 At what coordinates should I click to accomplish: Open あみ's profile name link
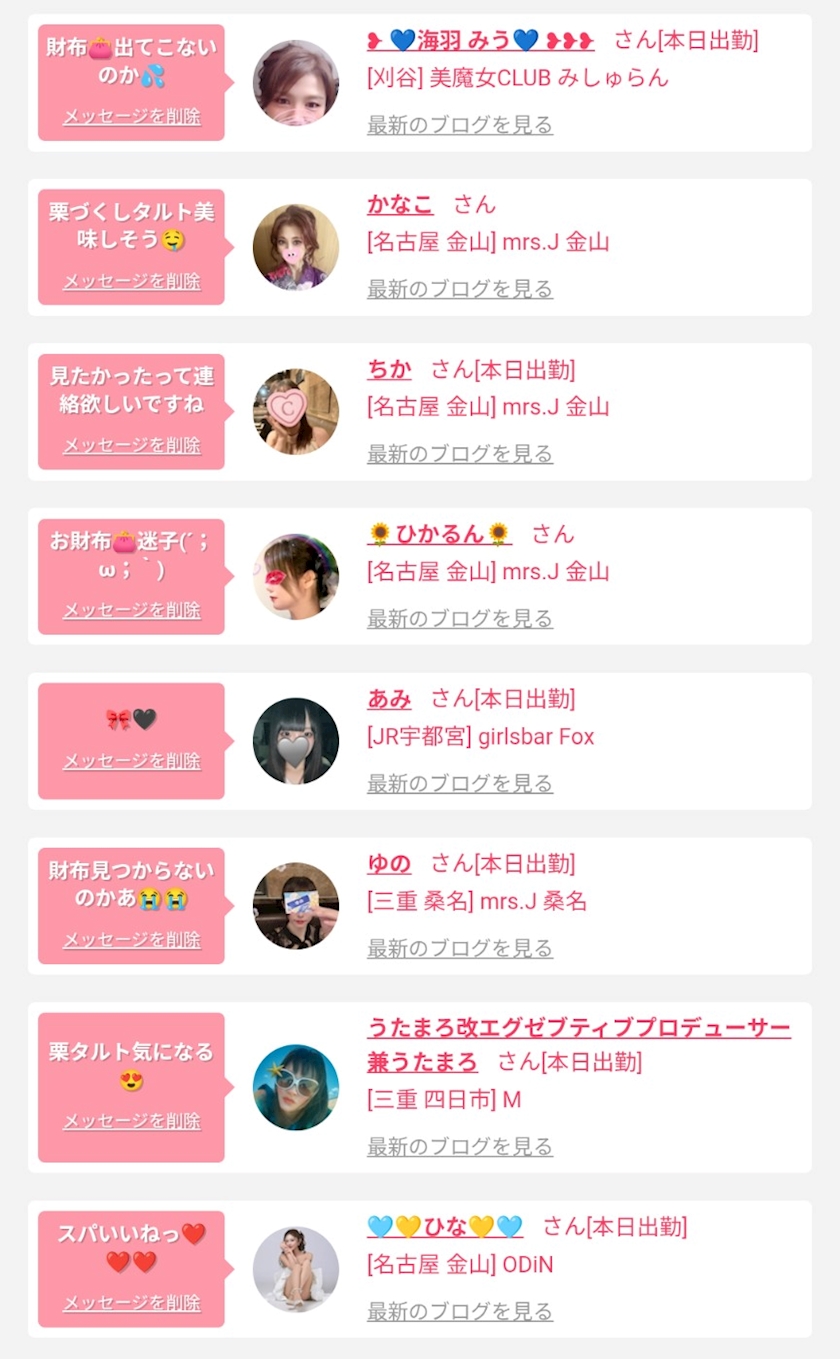[389, 699]
